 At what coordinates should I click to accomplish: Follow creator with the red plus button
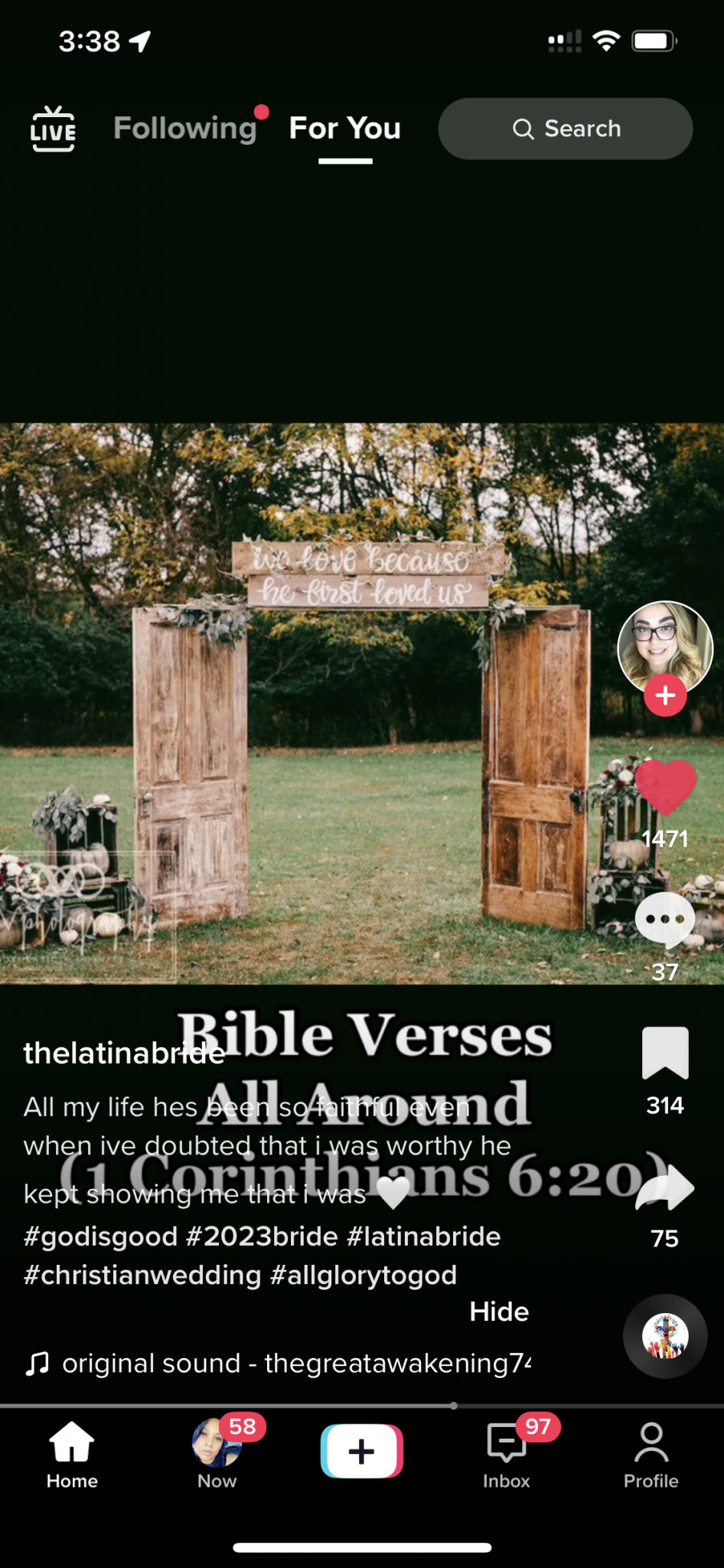click(x=665, y=695)
